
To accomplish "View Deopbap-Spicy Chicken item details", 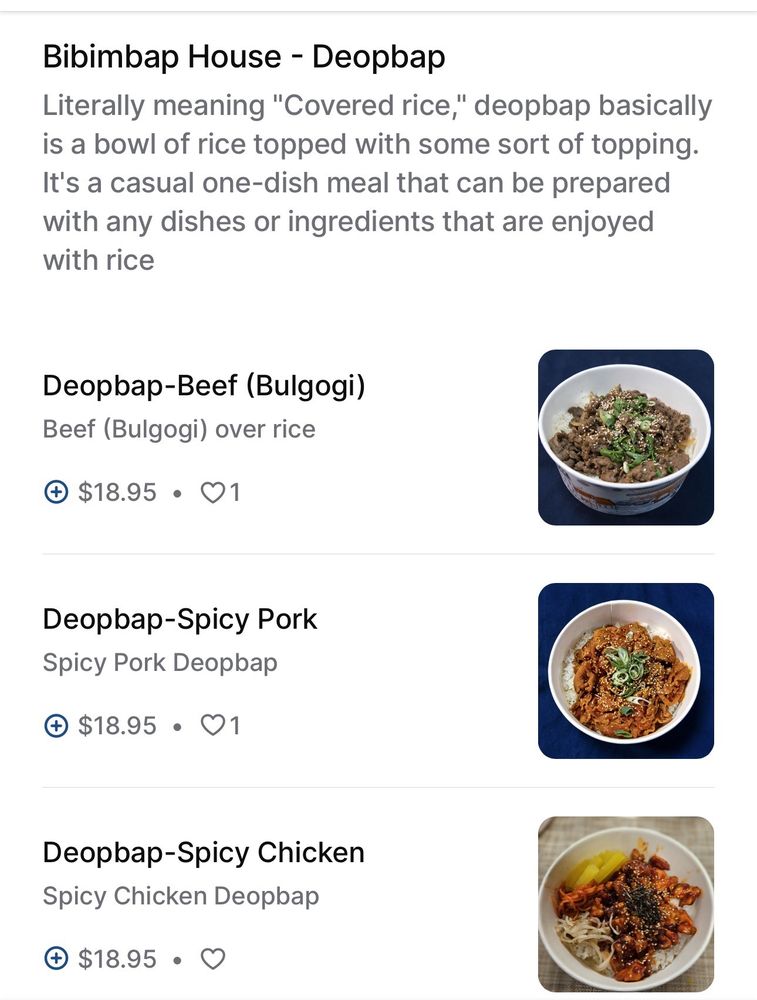I will pos(203,853).
